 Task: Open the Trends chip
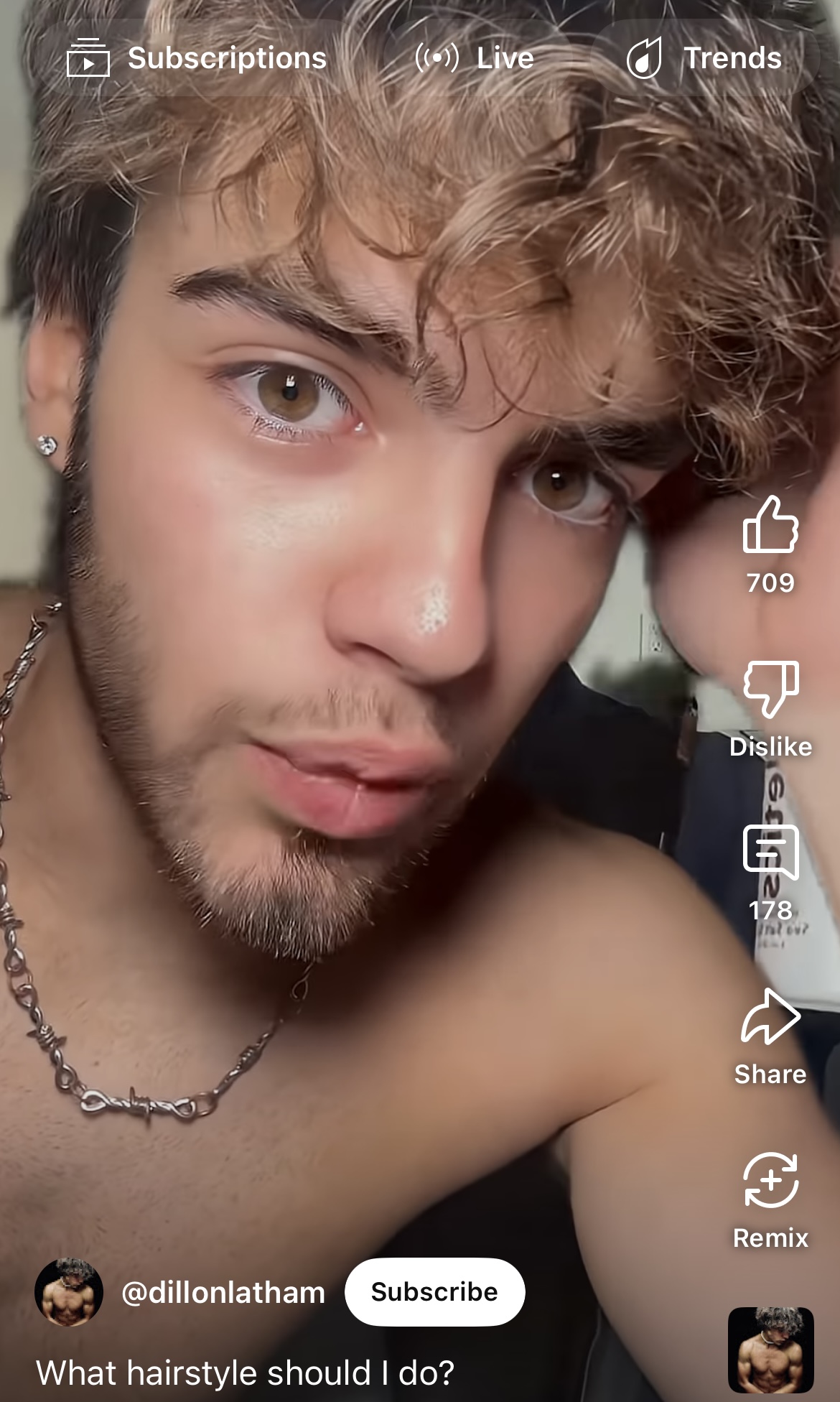pos(704,58)
